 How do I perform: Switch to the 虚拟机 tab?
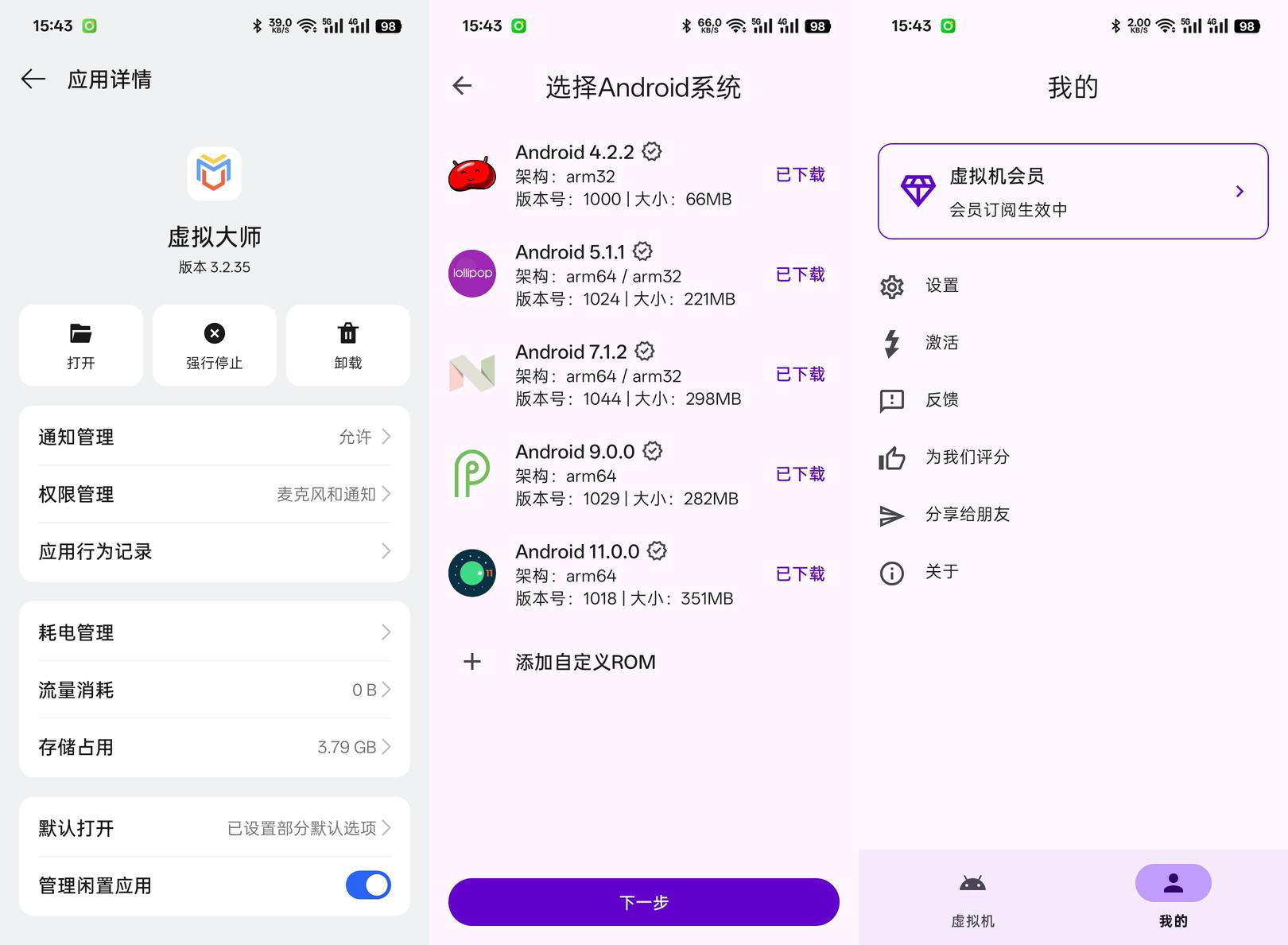(972, 897)
